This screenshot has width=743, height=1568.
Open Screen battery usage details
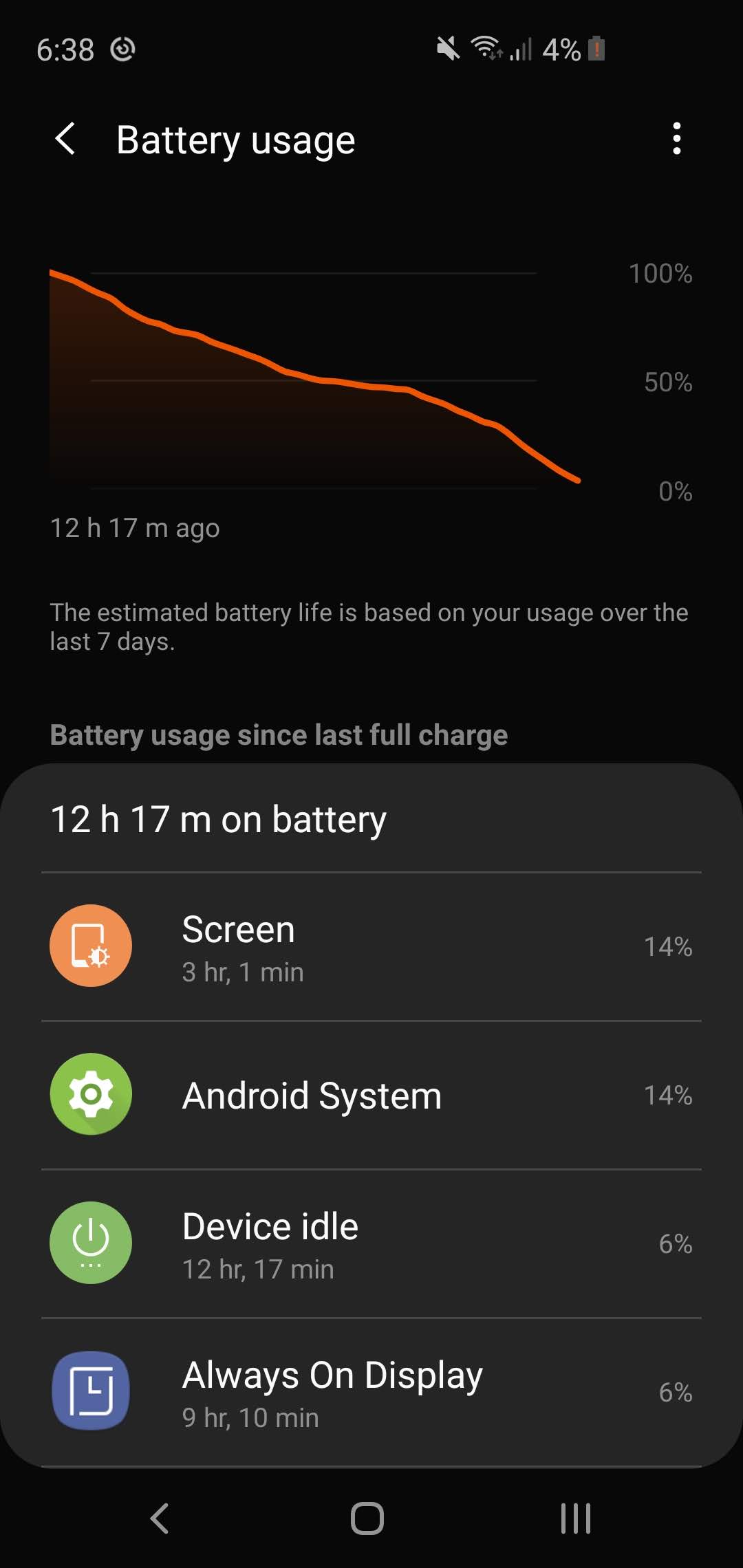coord(371,946)
